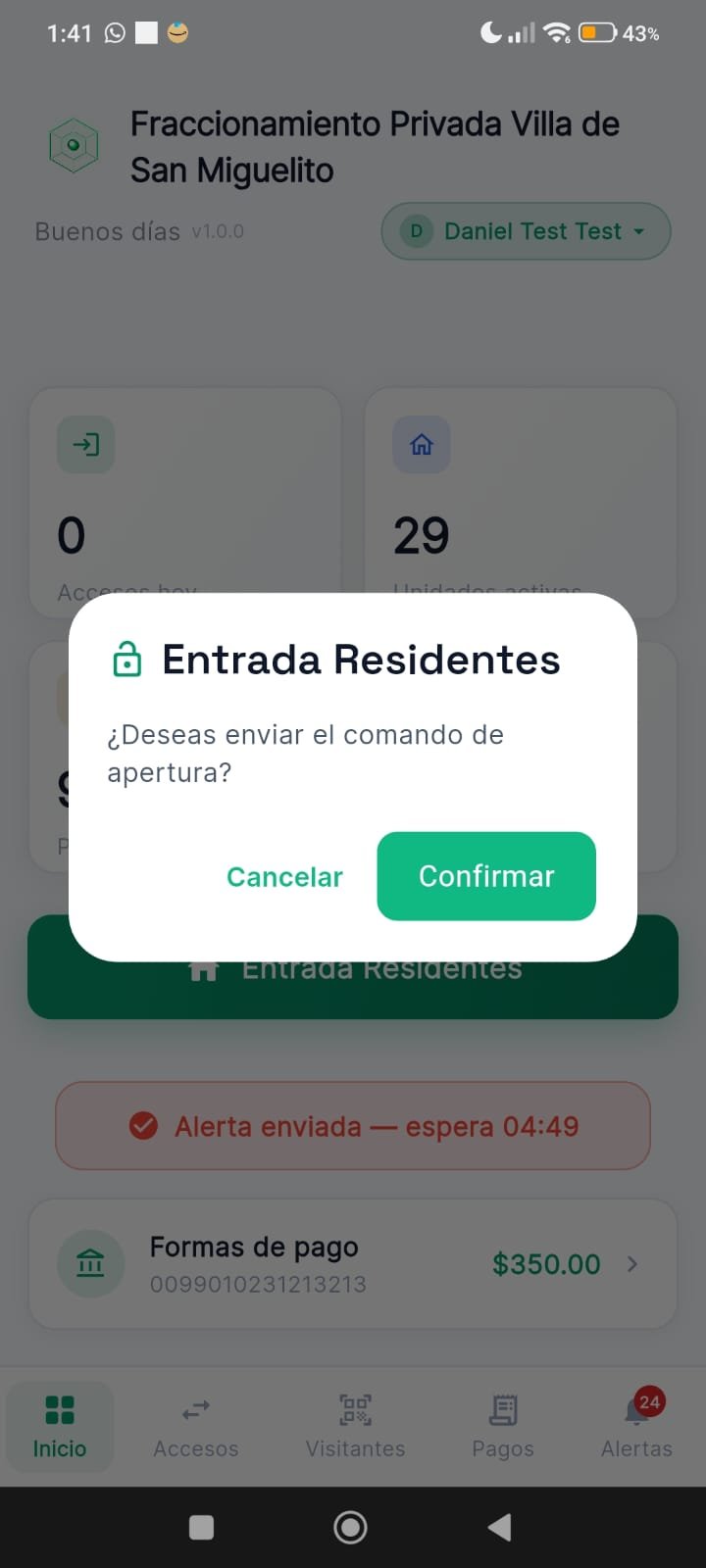Tap the Pagos receipt icon
706x1568 pixels.
502,1408
